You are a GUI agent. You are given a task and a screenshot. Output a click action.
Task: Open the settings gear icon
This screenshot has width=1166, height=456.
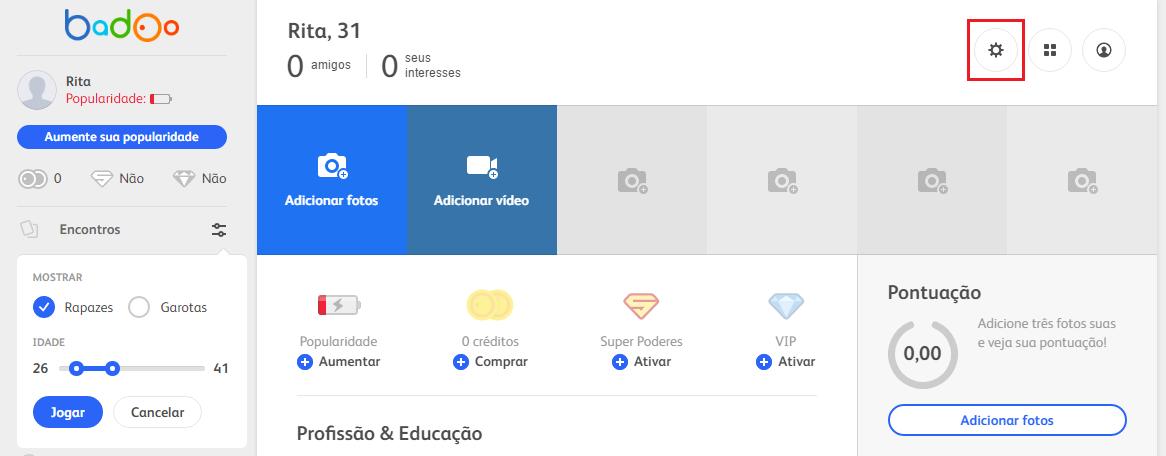[x=995, y=50]
